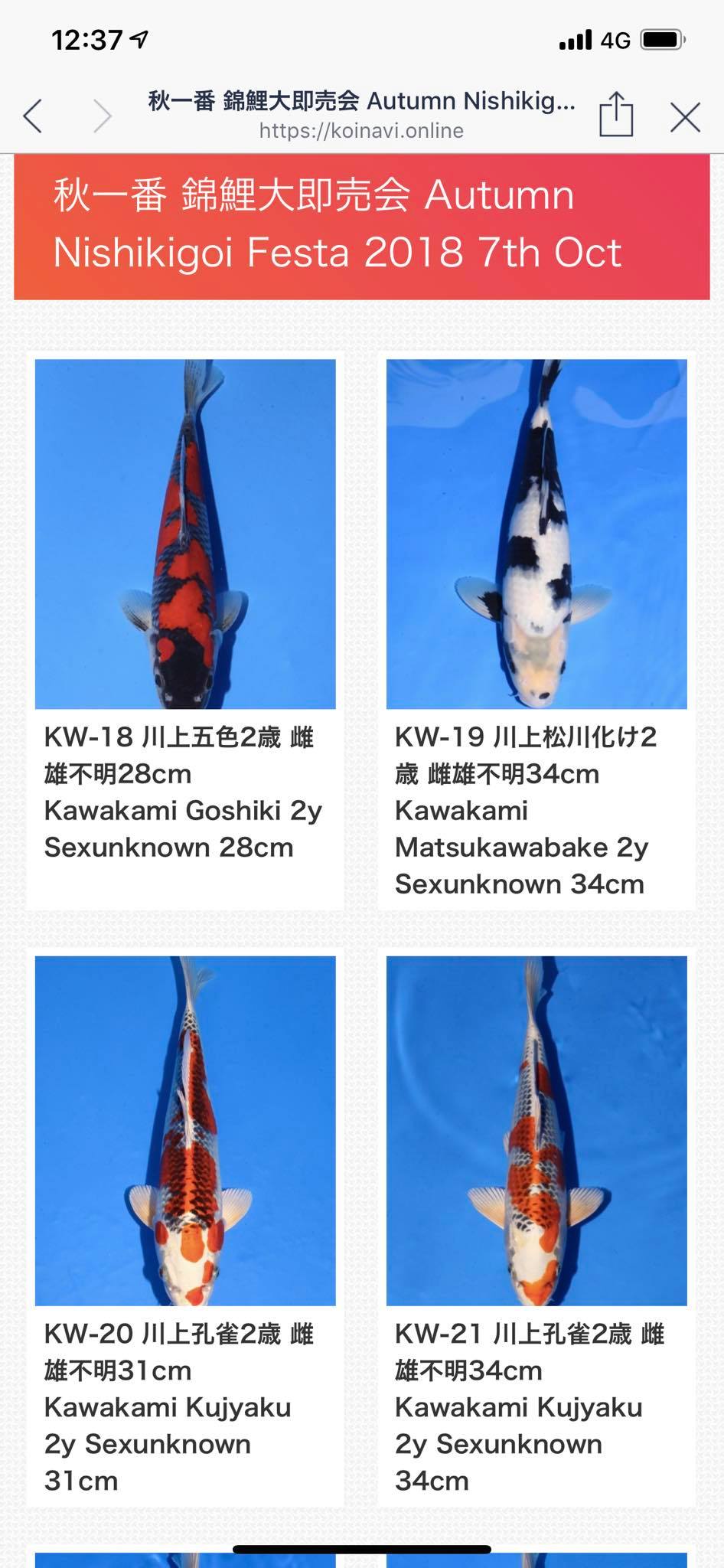
Task: Go back to the previous page
Action: (32, 116)
